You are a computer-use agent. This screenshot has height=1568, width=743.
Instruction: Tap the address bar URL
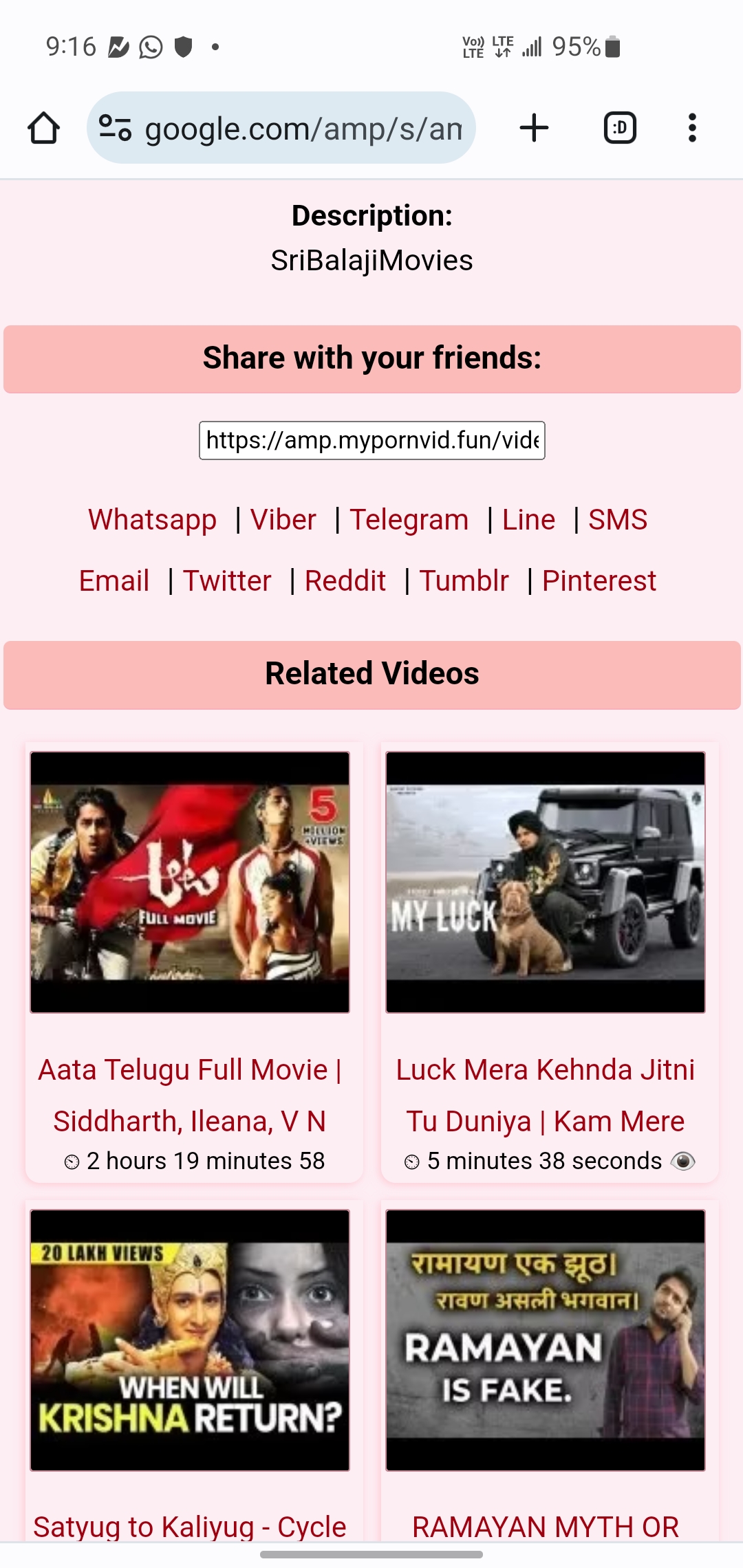click(303, 129)
